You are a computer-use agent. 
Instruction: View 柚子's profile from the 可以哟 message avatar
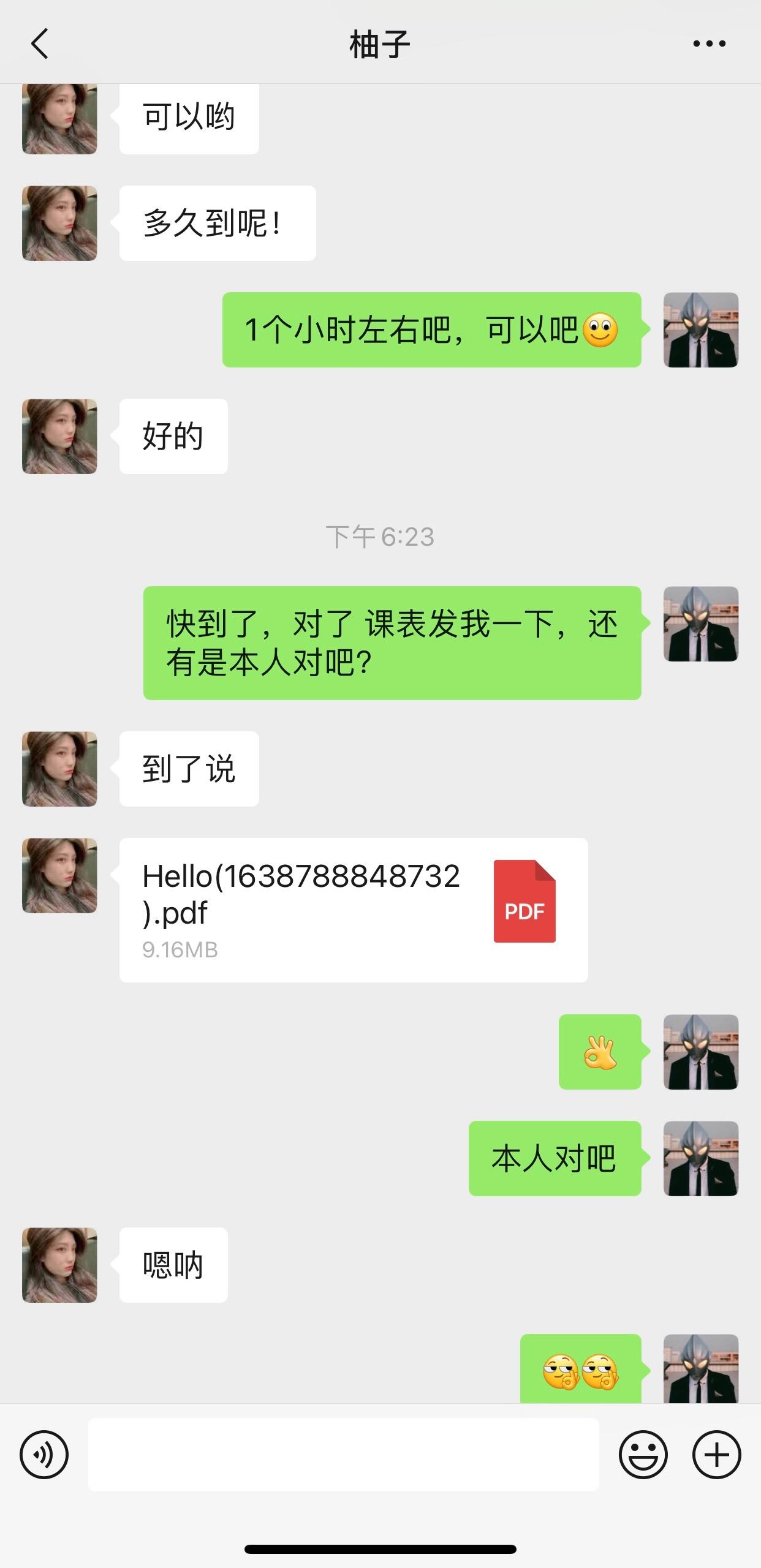59,119
